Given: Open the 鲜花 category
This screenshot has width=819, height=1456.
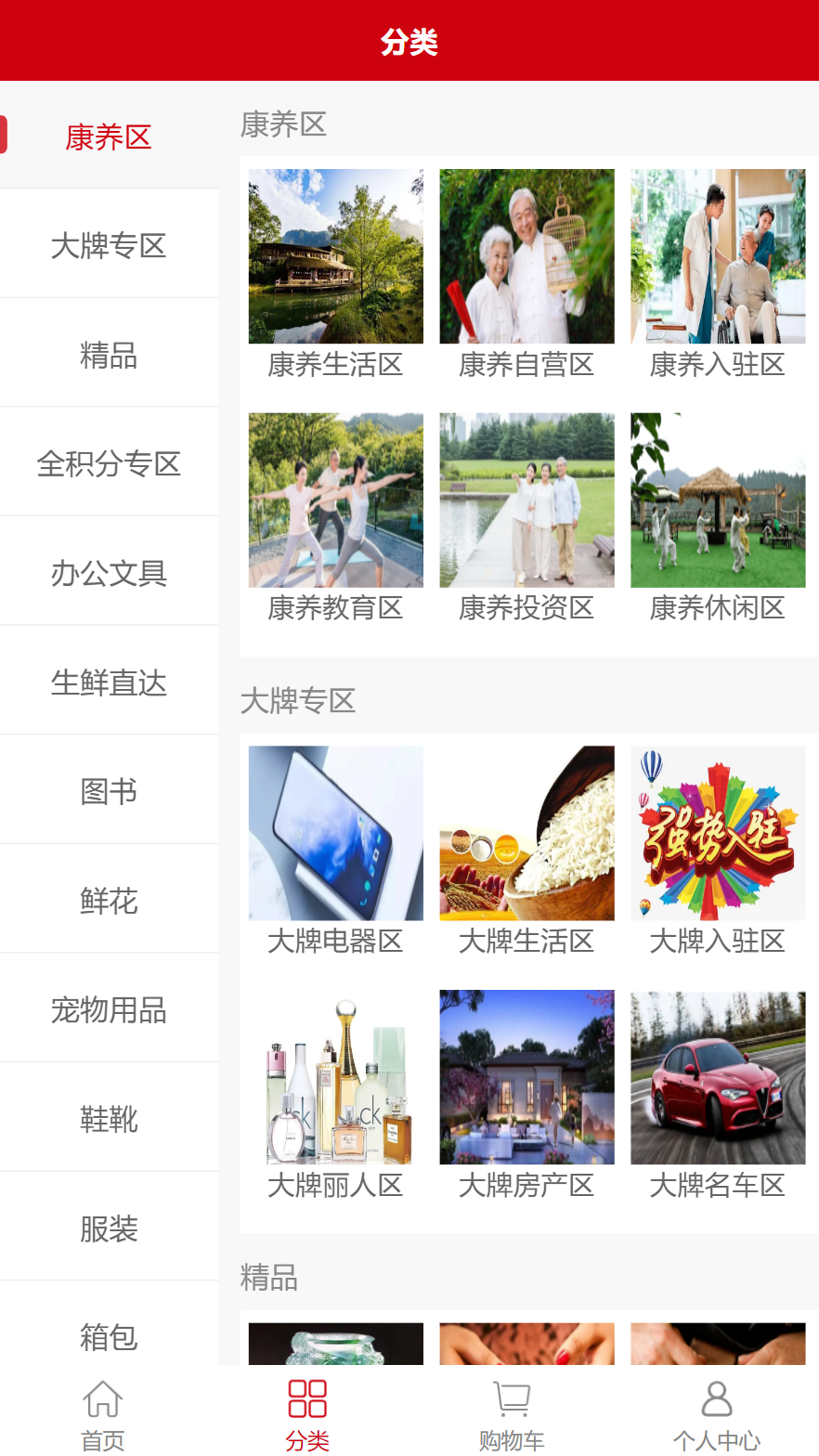Looking at the screenshot, I should (109, 901).
